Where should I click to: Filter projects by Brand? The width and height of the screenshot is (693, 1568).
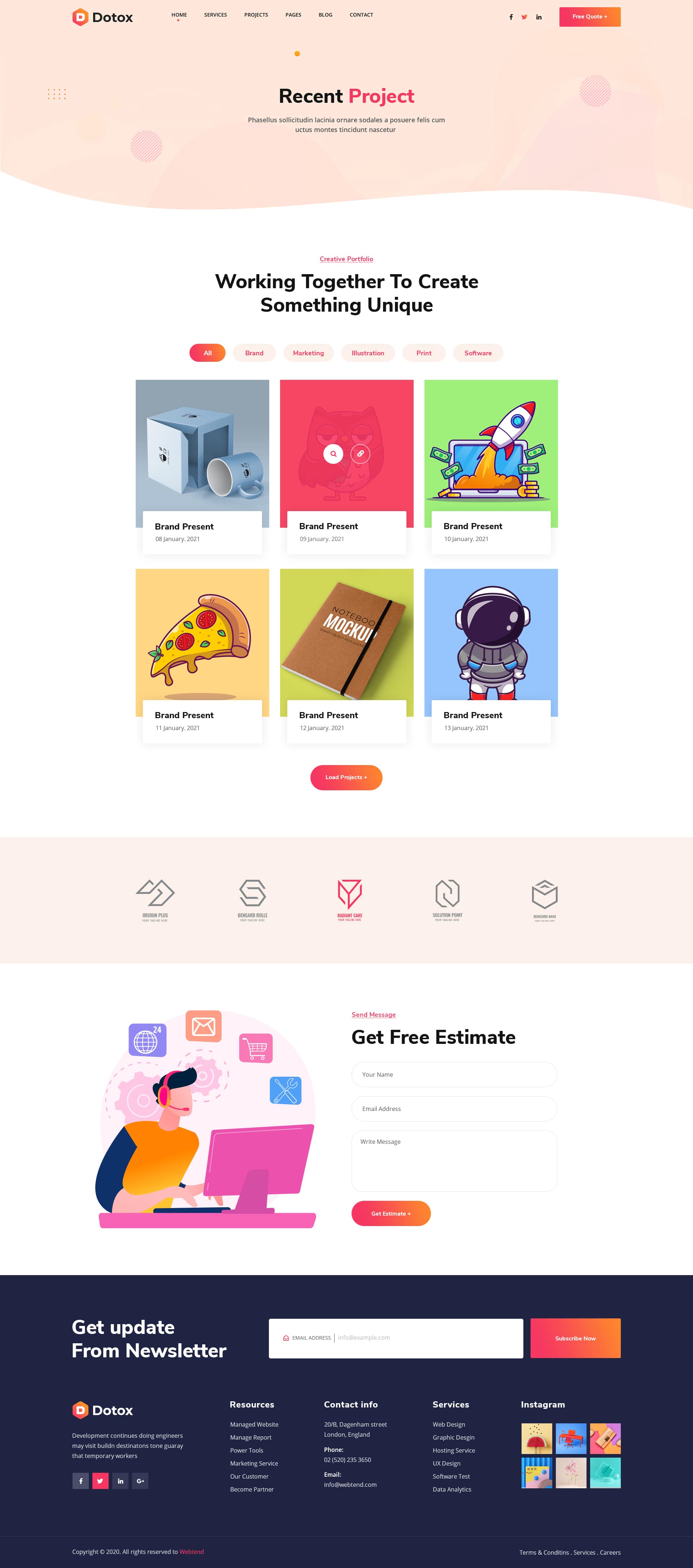coord(254,353)
